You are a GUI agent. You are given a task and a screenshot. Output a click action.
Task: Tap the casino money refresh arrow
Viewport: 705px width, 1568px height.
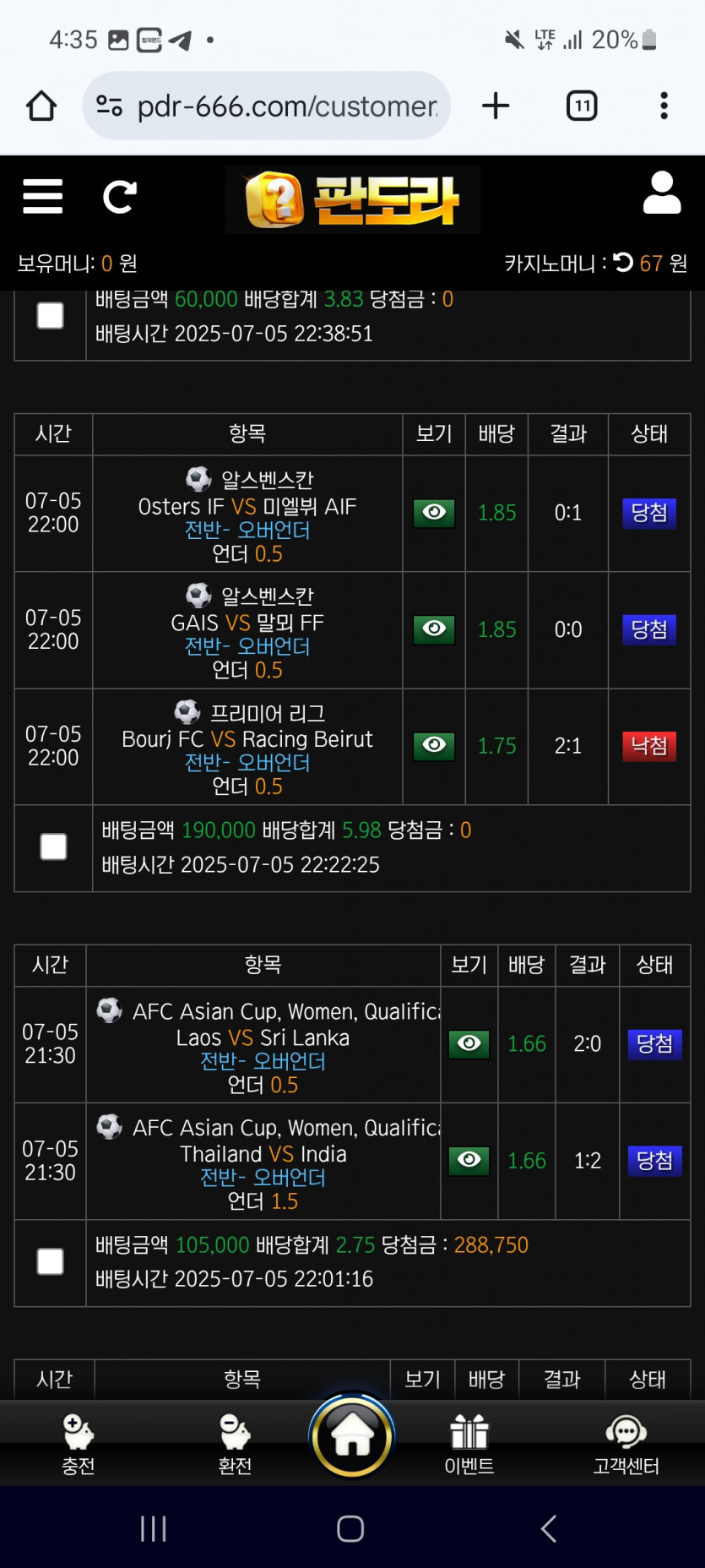point(623,263)
